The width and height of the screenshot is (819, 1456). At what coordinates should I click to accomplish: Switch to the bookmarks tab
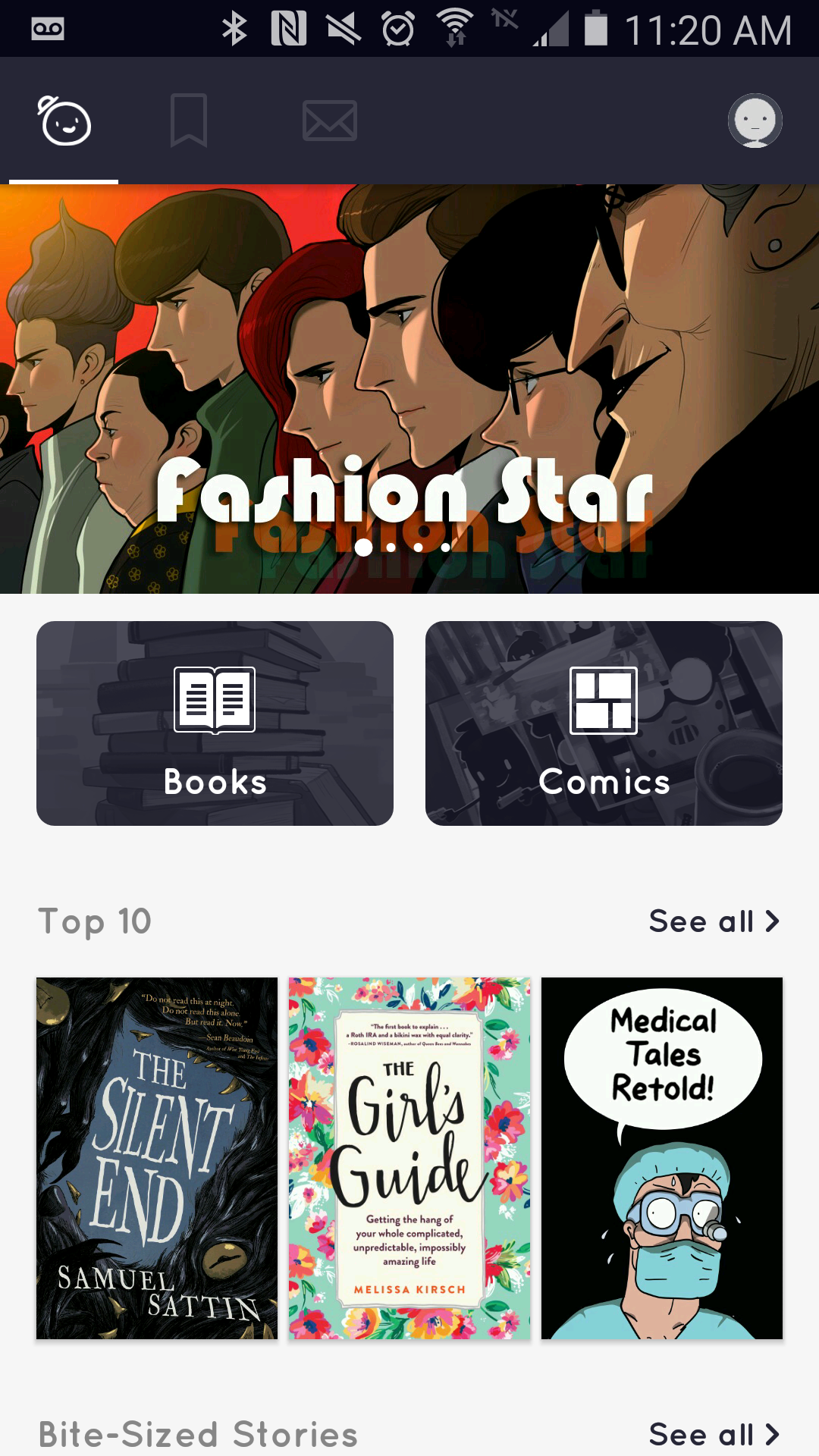[x=188, y=121]
